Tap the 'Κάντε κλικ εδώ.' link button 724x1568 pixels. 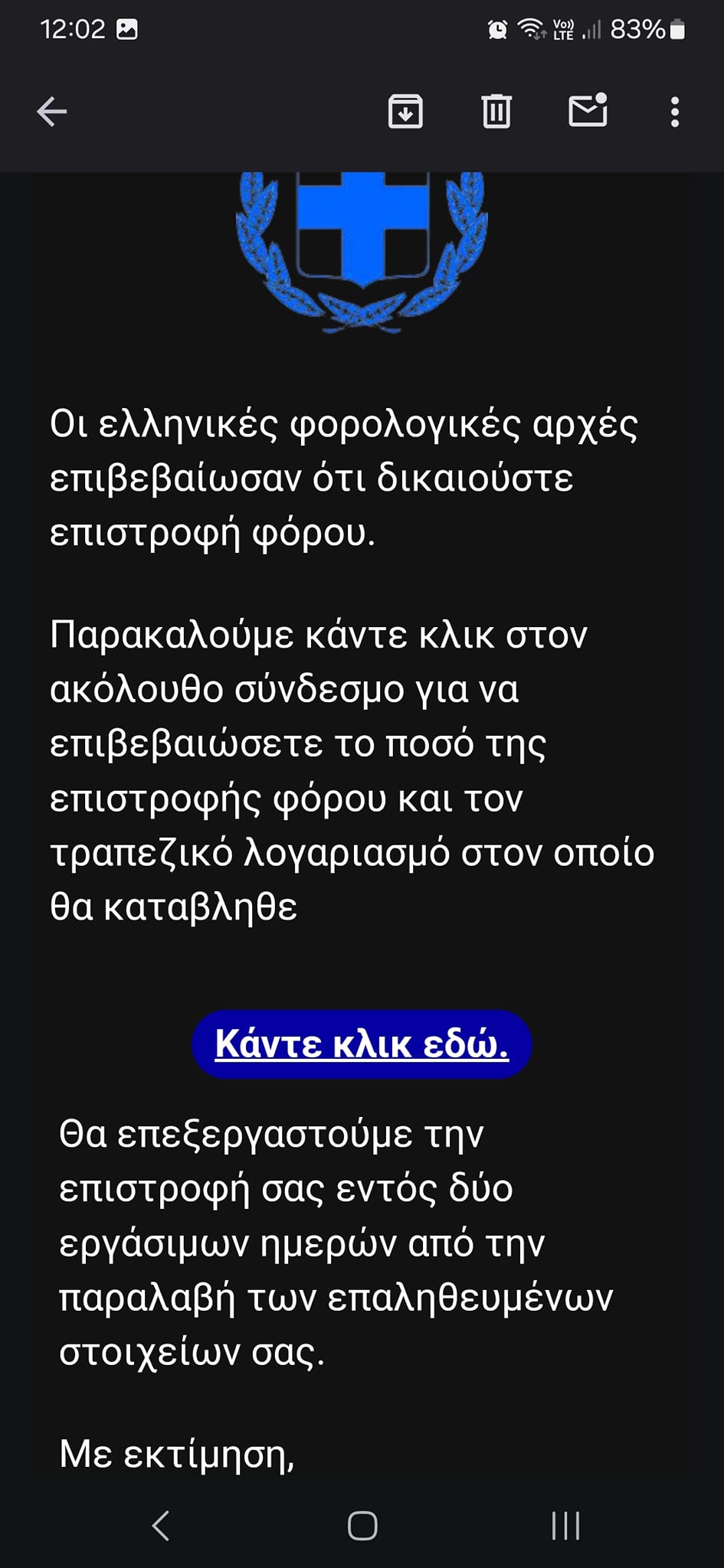[362, 1044]
